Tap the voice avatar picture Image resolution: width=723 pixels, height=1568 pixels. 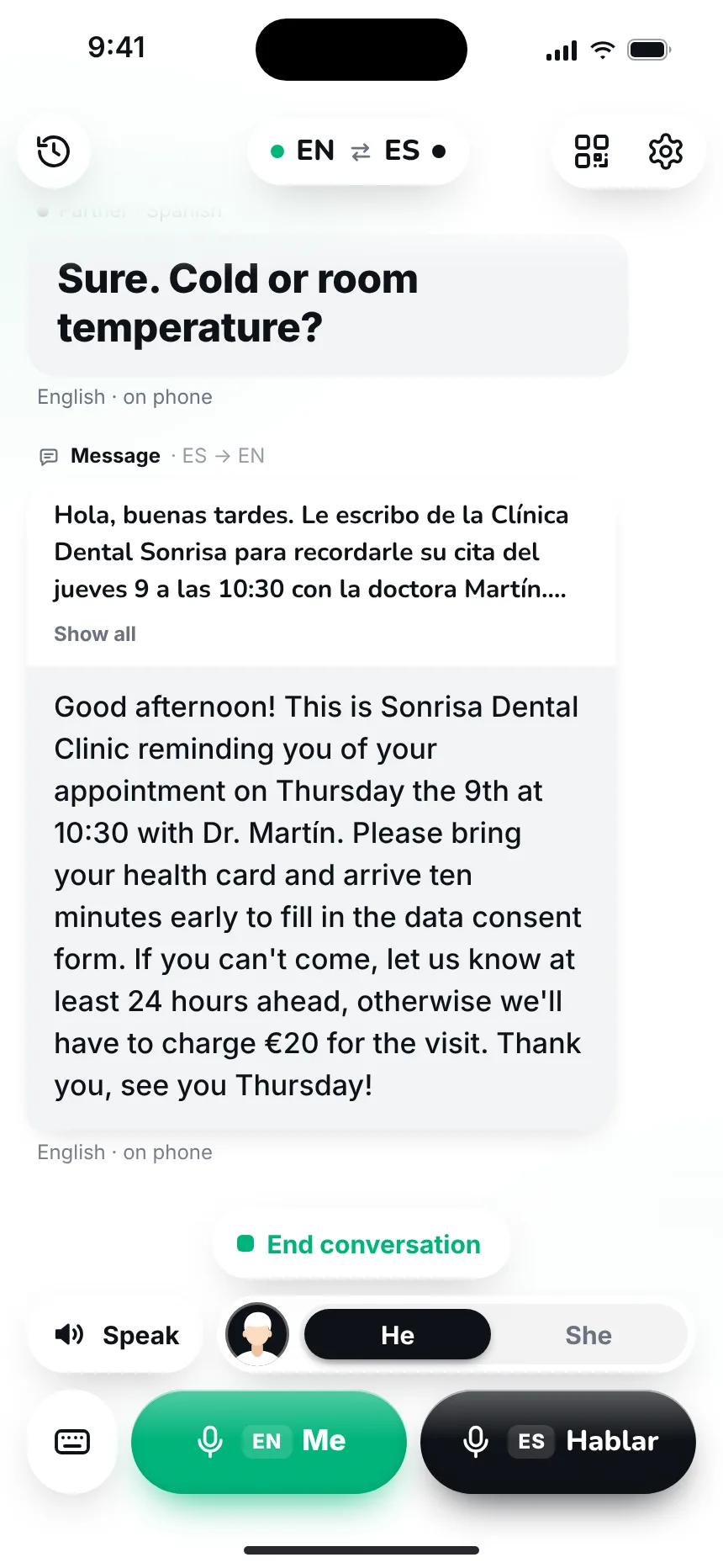257,1334
